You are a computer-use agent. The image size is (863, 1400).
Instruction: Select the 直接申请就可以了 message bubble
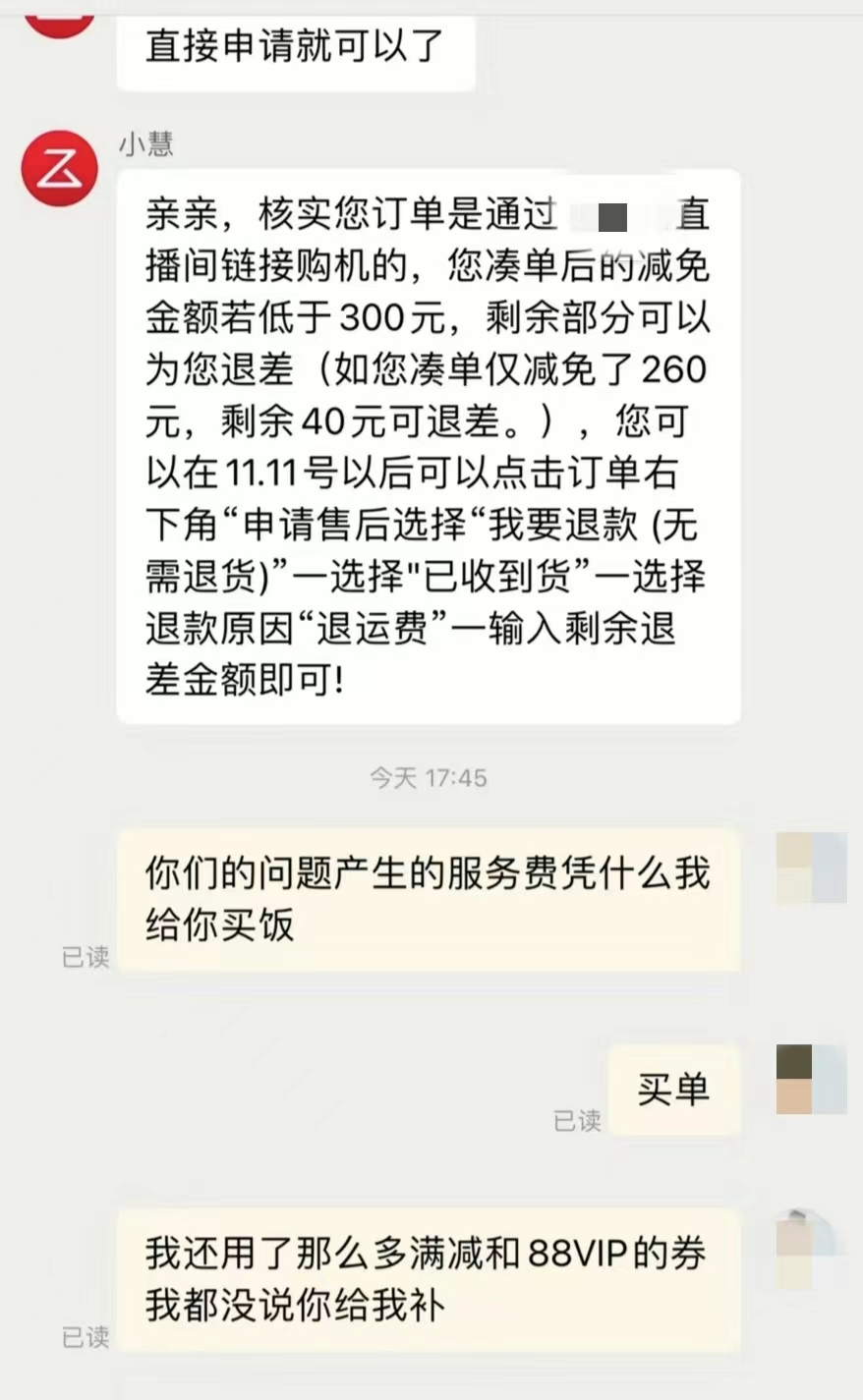point(294,44)
